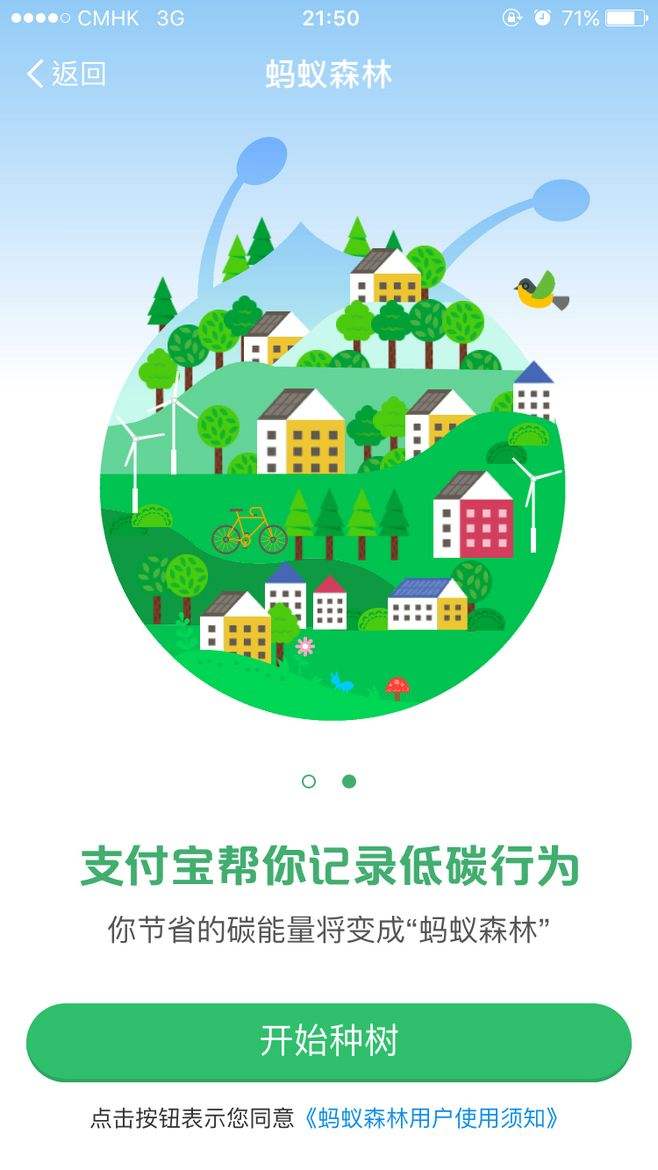Open the 蚂蚁森林用户使用须知 link
The image size is (658, 1170).
point(431,1118)
